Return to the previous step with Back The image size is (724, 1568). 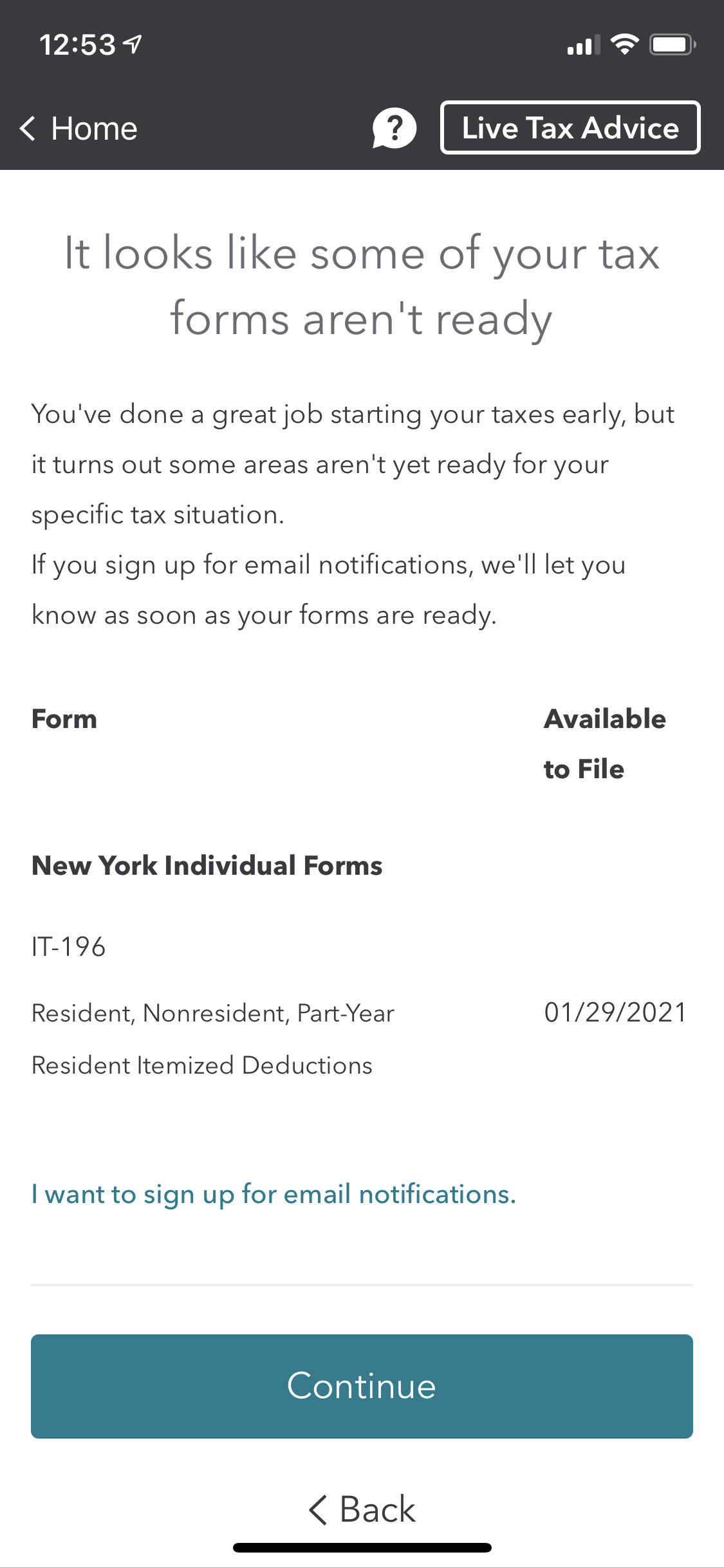(x=362, y=1509)
